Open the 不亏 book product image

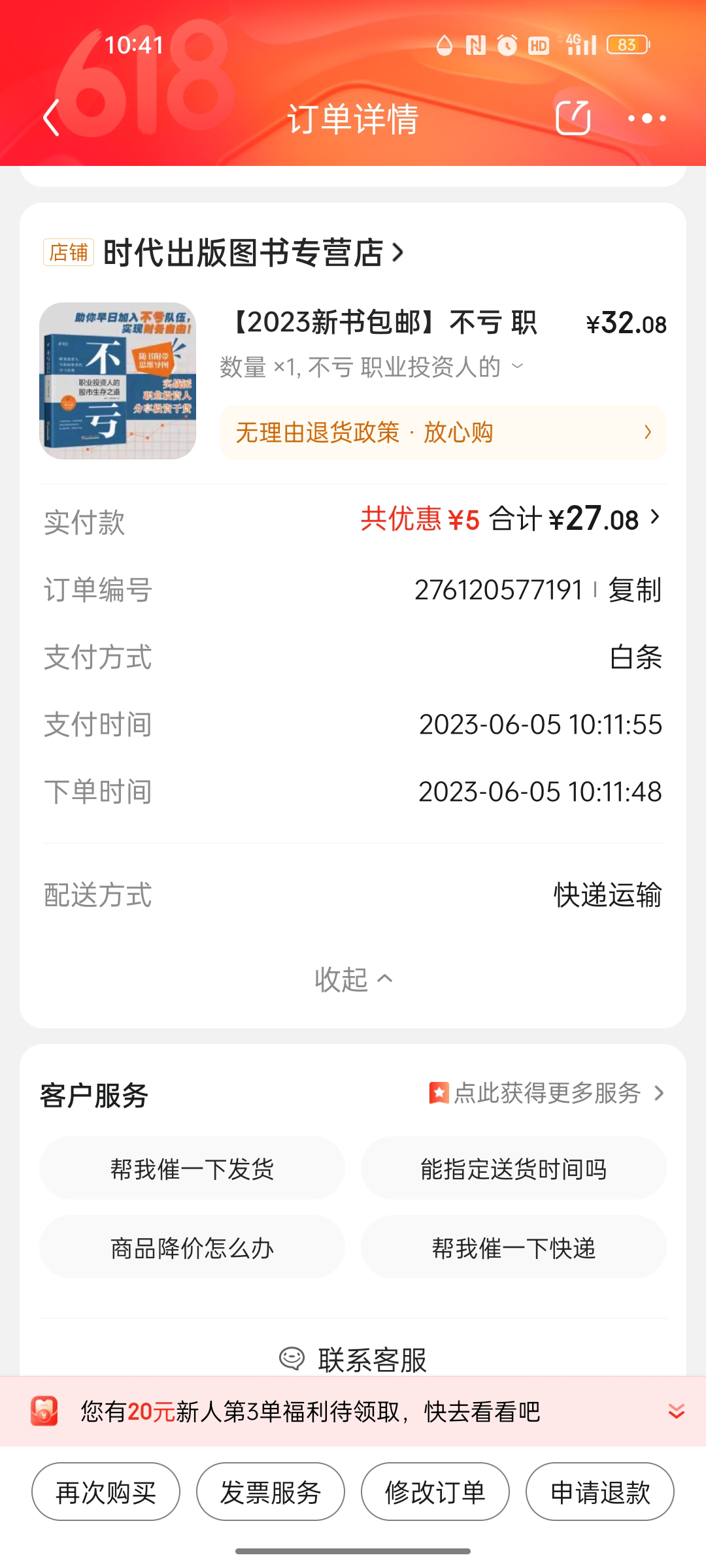tap(118, 380)
